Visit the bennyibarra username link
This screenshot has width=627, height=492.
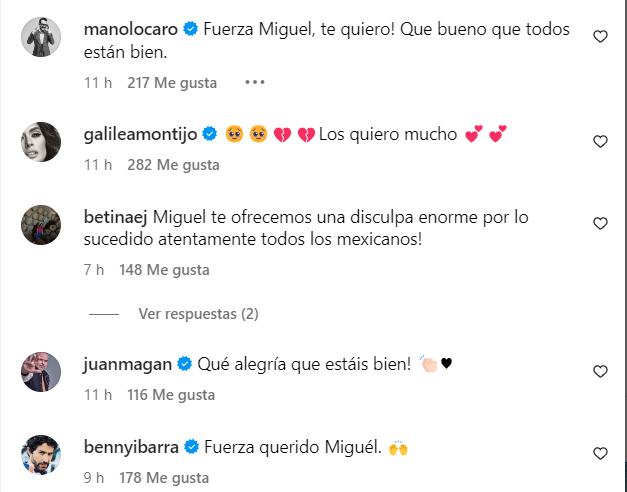coord(126,446)
